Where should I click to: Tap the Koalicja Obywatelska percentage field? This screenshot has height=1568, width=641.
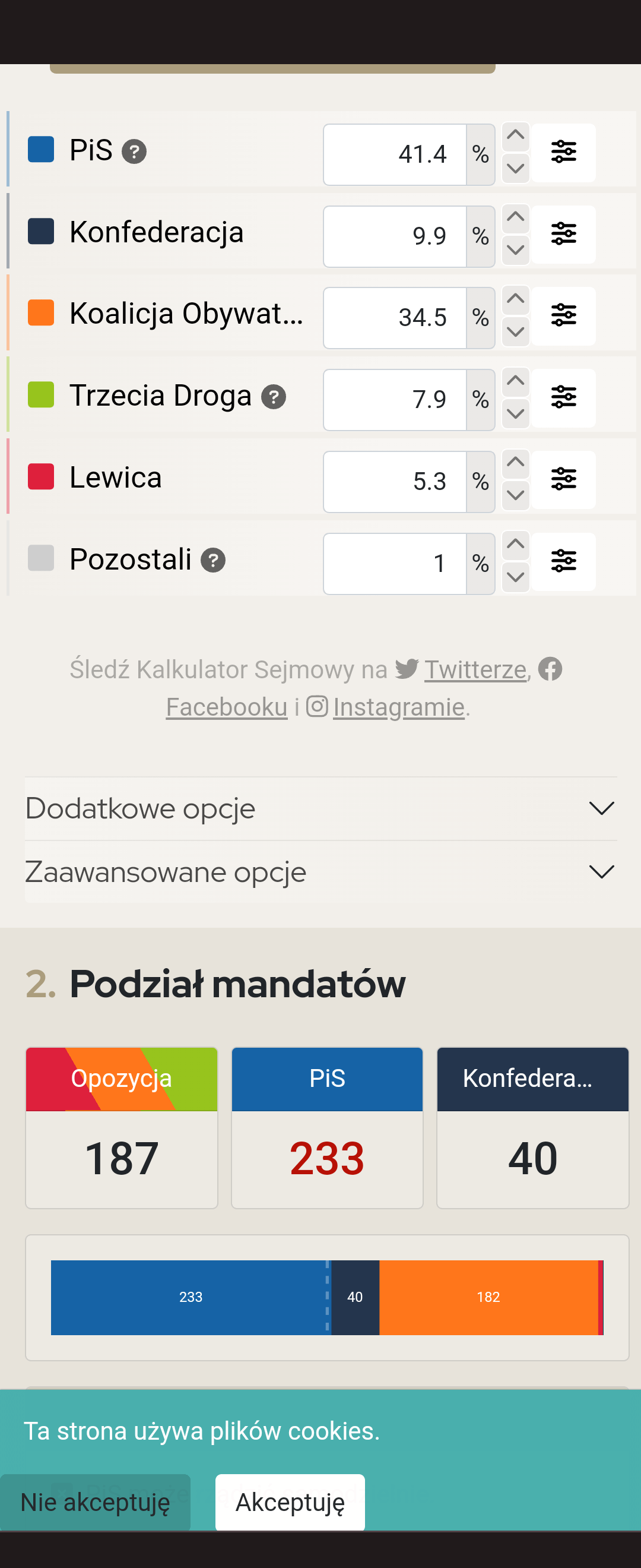pos(395,318)
